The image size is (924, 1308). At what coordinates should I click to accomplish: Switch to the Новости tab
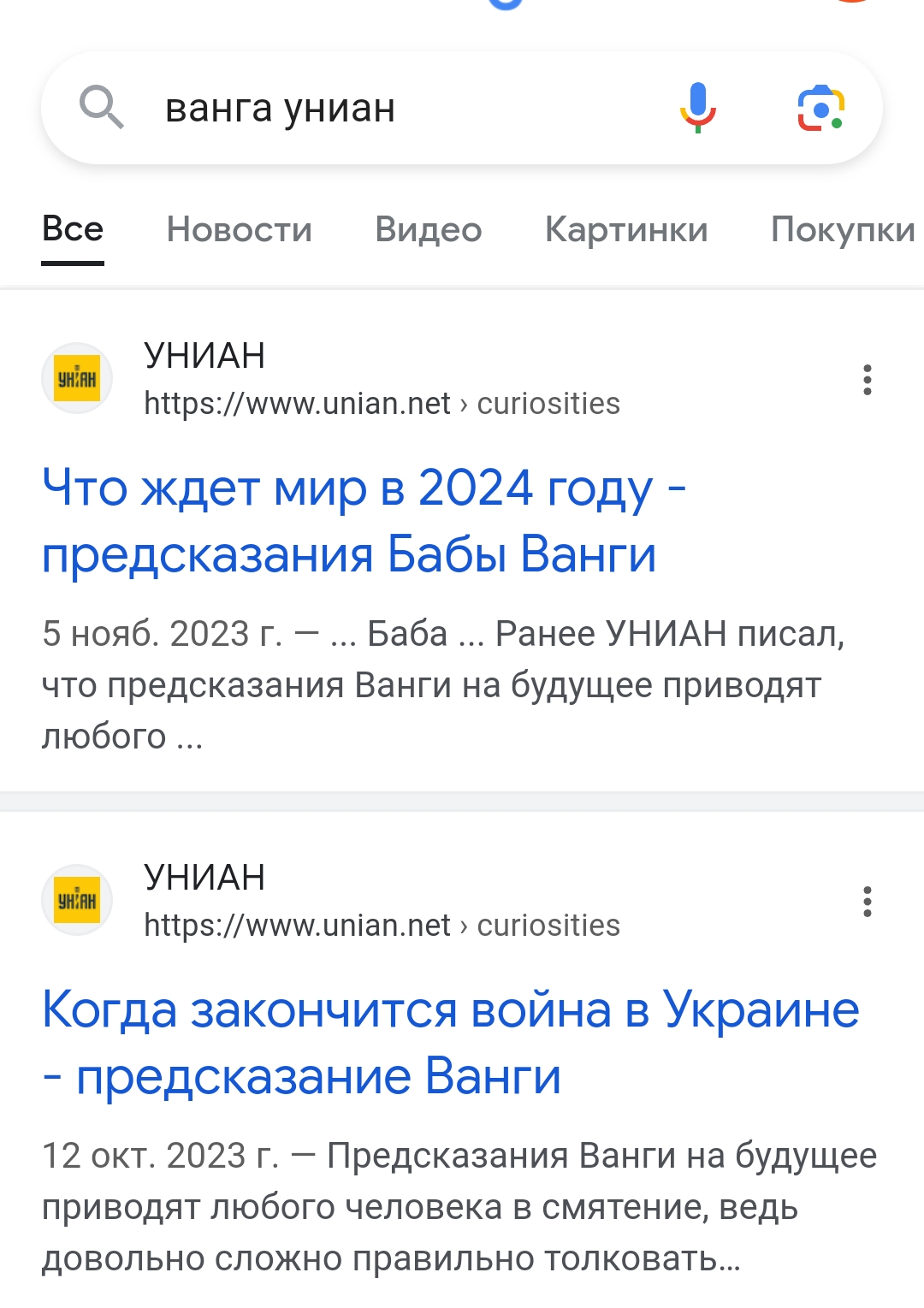[x=239, y=229]
